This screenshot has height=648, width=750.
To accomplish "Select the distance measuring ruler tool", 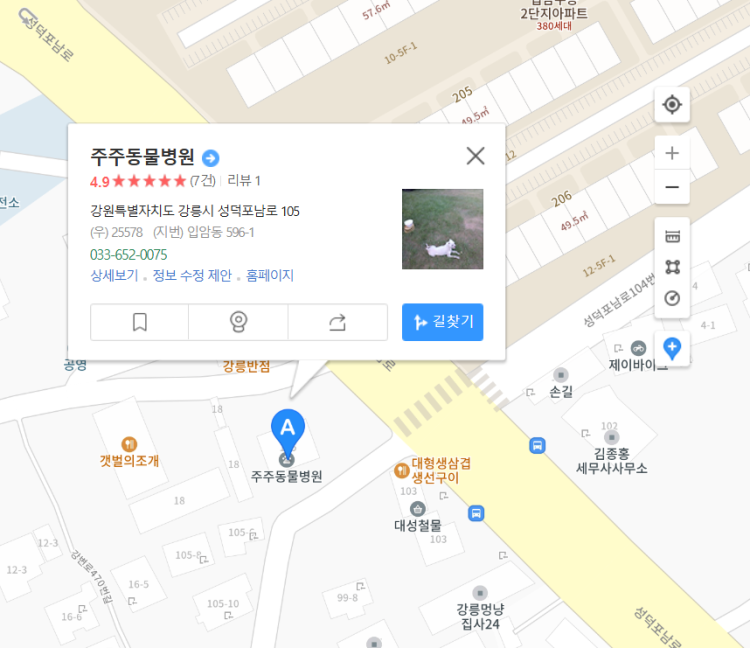I will (x=672, y=237).
